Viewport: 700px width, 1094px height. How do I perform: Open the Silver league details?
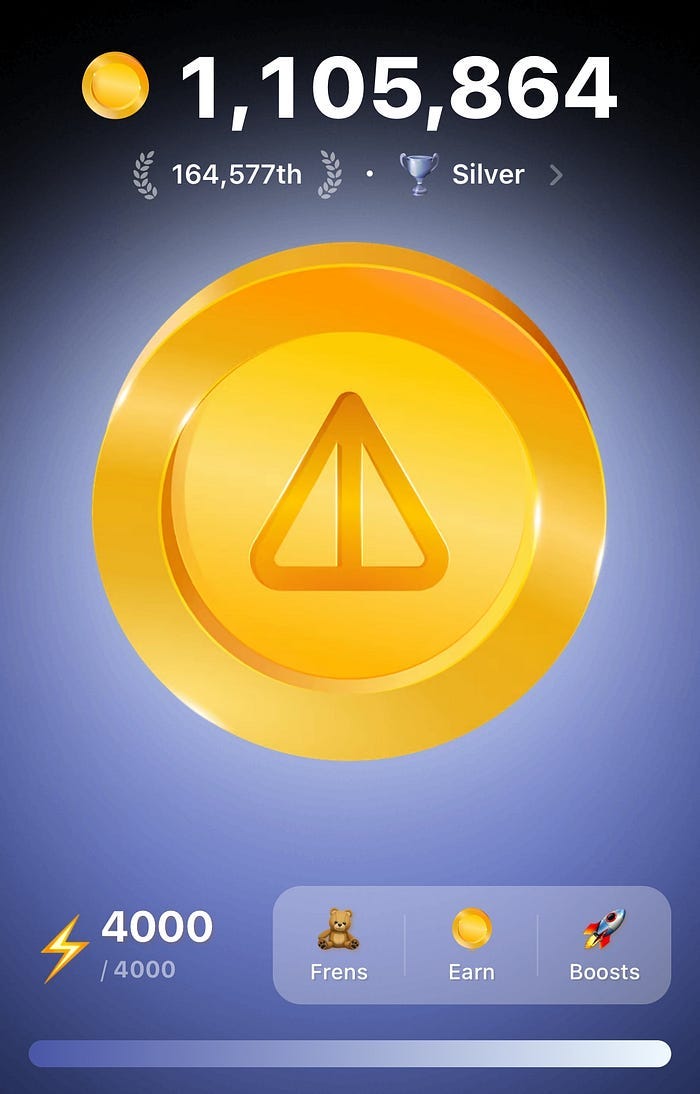[x=486, y=175]
